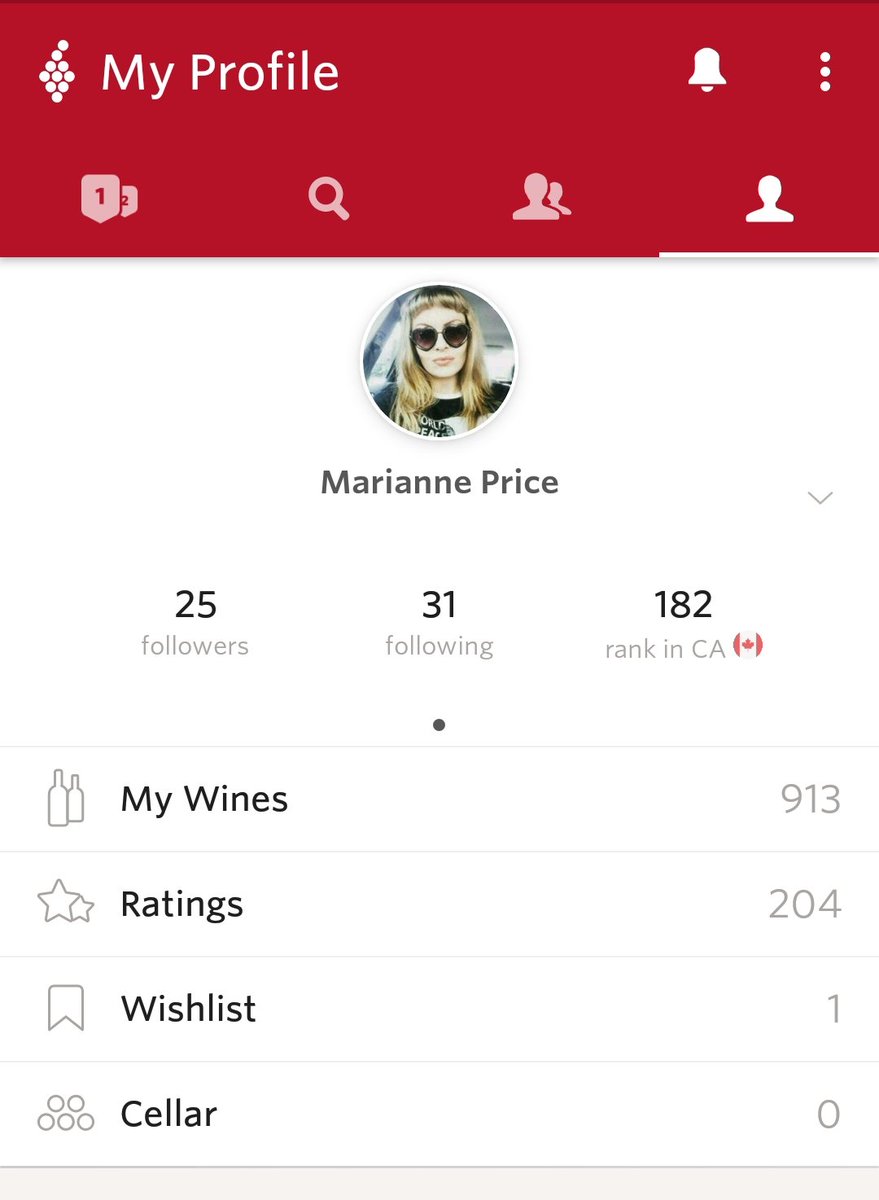Switch to the search tab
The width and height of the screenshot is (879, 1200).
click(328, 198)
